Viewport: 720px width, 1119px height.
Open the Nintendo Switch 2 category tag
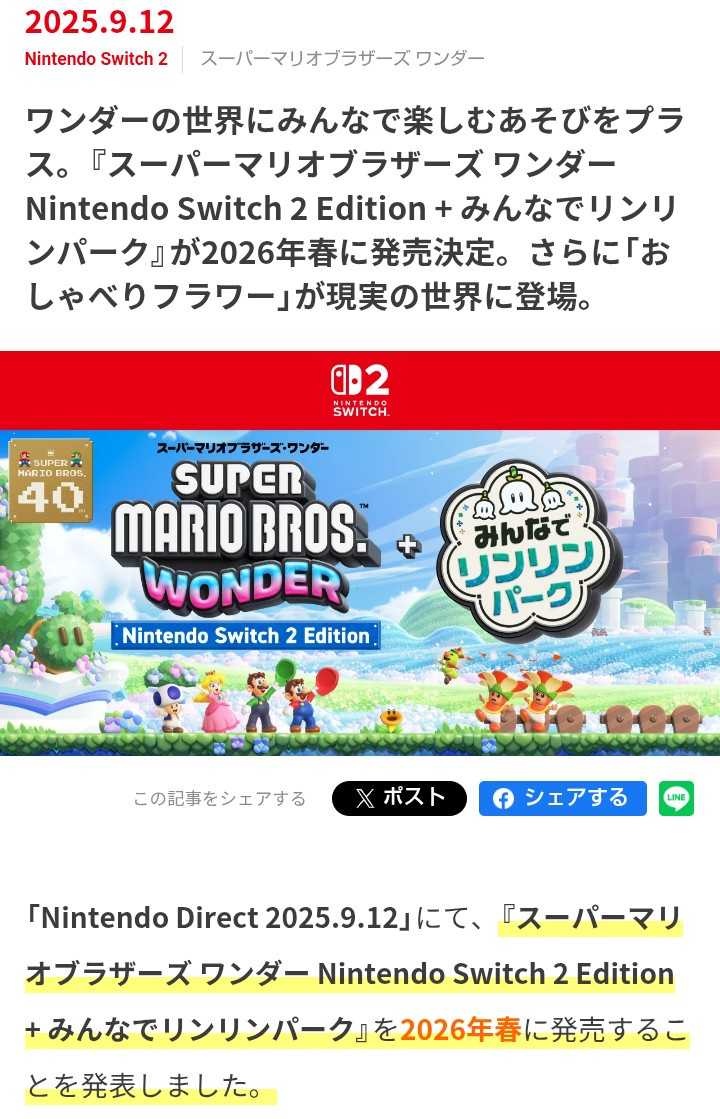tap(96, 58)
